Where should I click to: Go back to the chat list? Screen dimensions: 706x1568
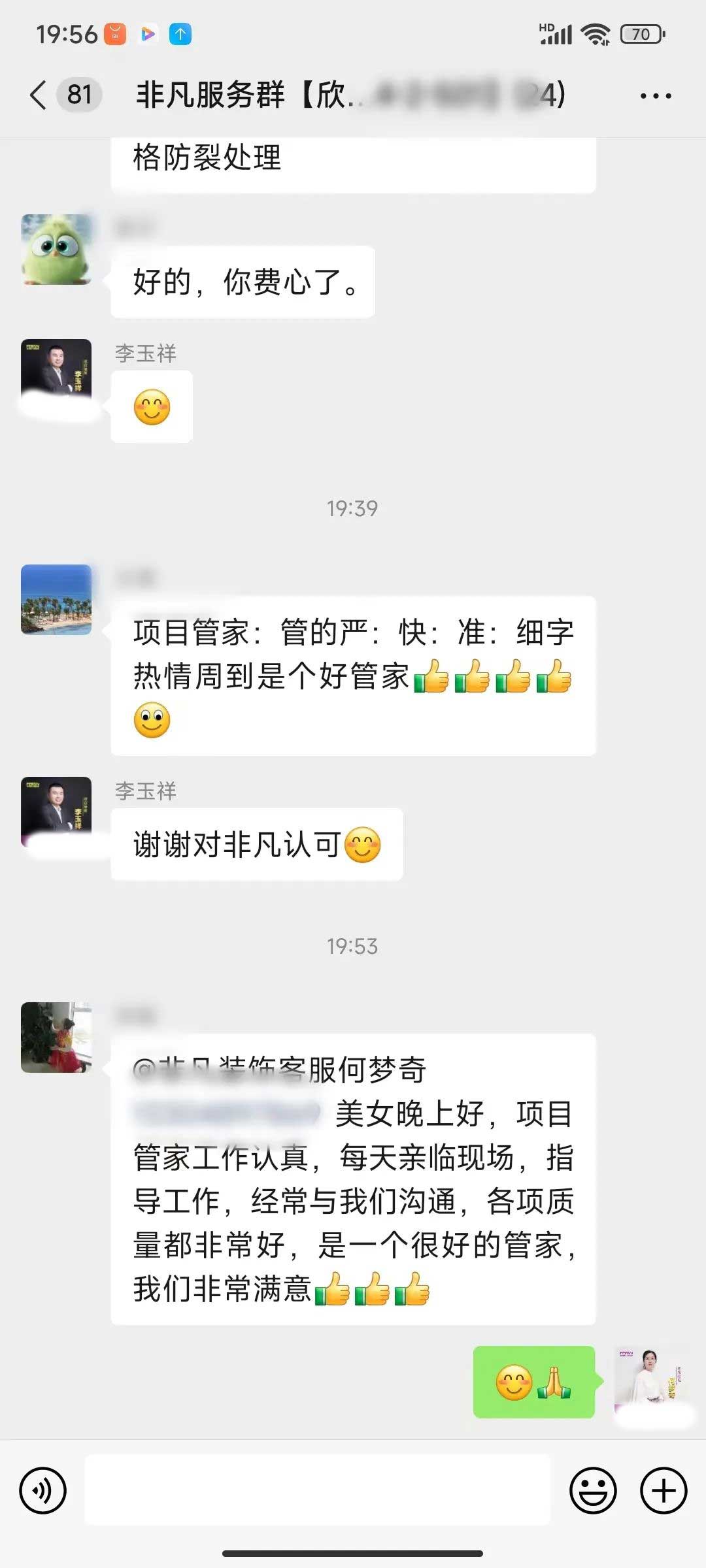click(x=39, y=95)
